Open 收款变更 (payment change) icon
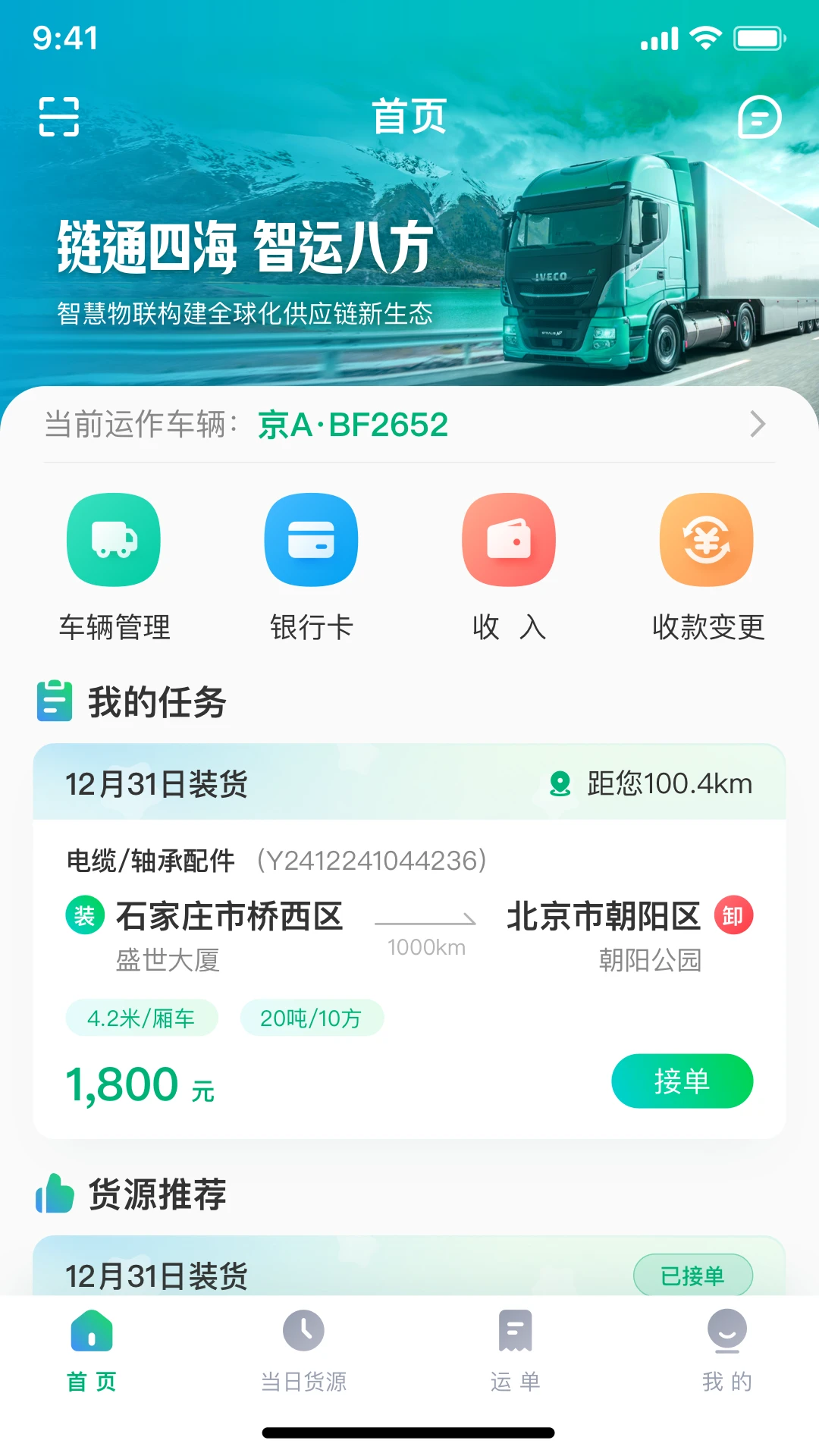This screenshot has height=1456, width=819. 705,541
